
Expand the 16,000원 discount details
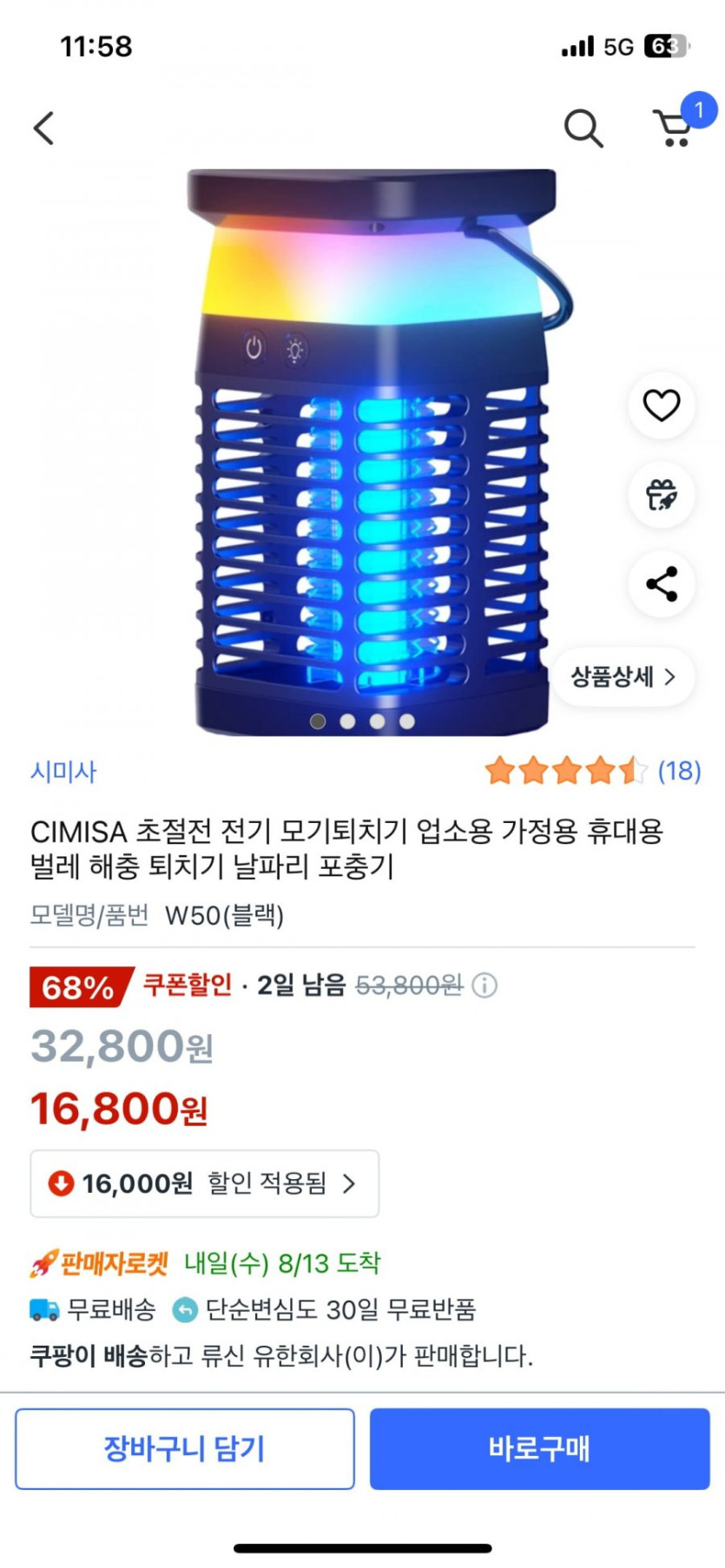coord(204,1183)
